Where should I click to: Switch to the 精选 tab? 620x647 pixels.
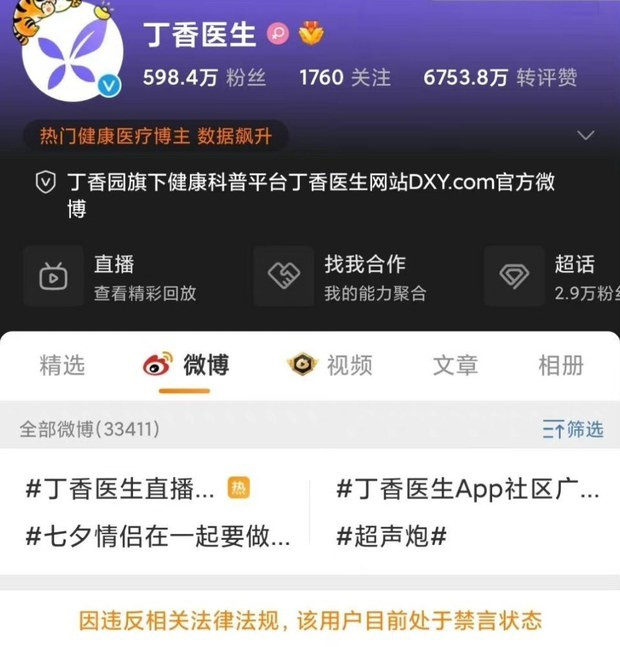pos(62,365)
